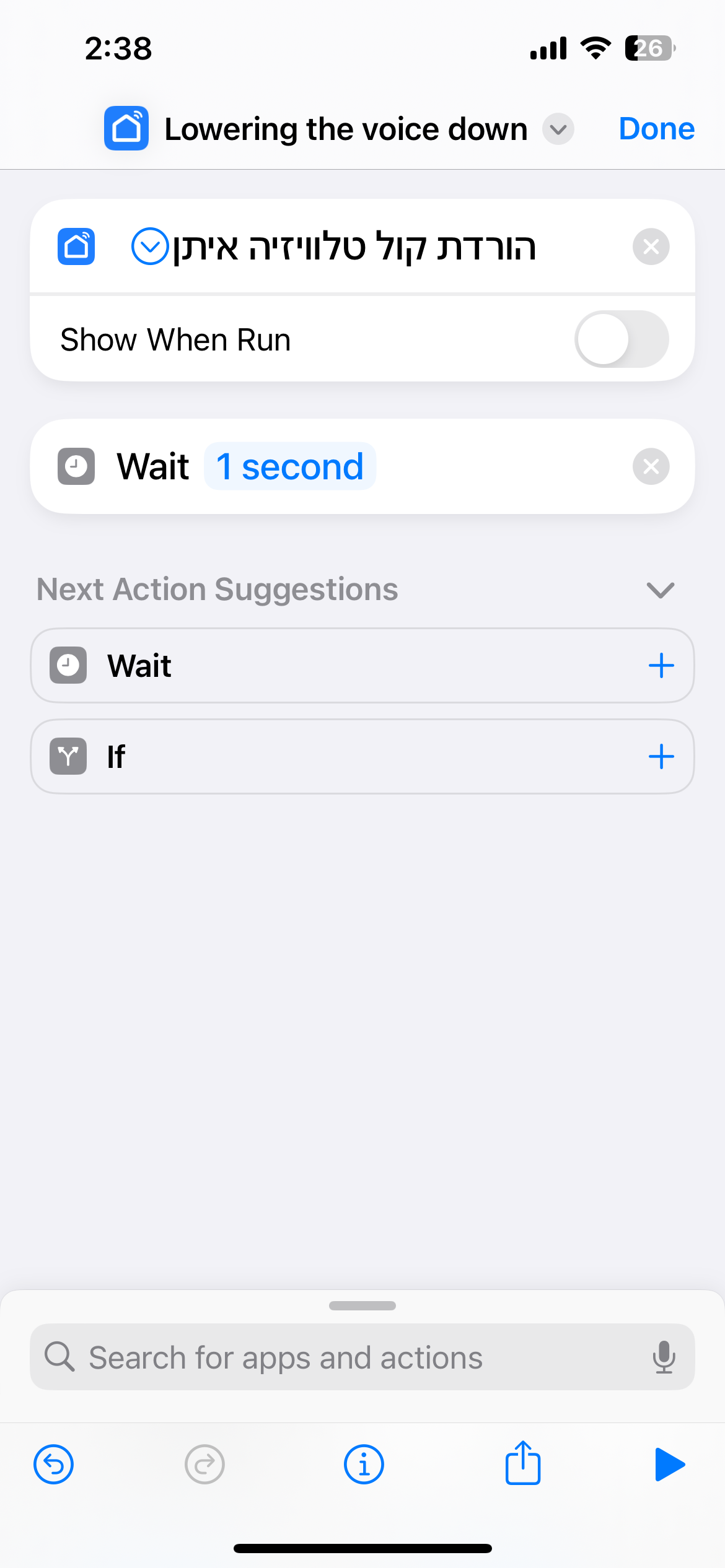Add the suggested Wait action
The image size is (725, 1568).
pyautogui.click(x=661, y=666)
